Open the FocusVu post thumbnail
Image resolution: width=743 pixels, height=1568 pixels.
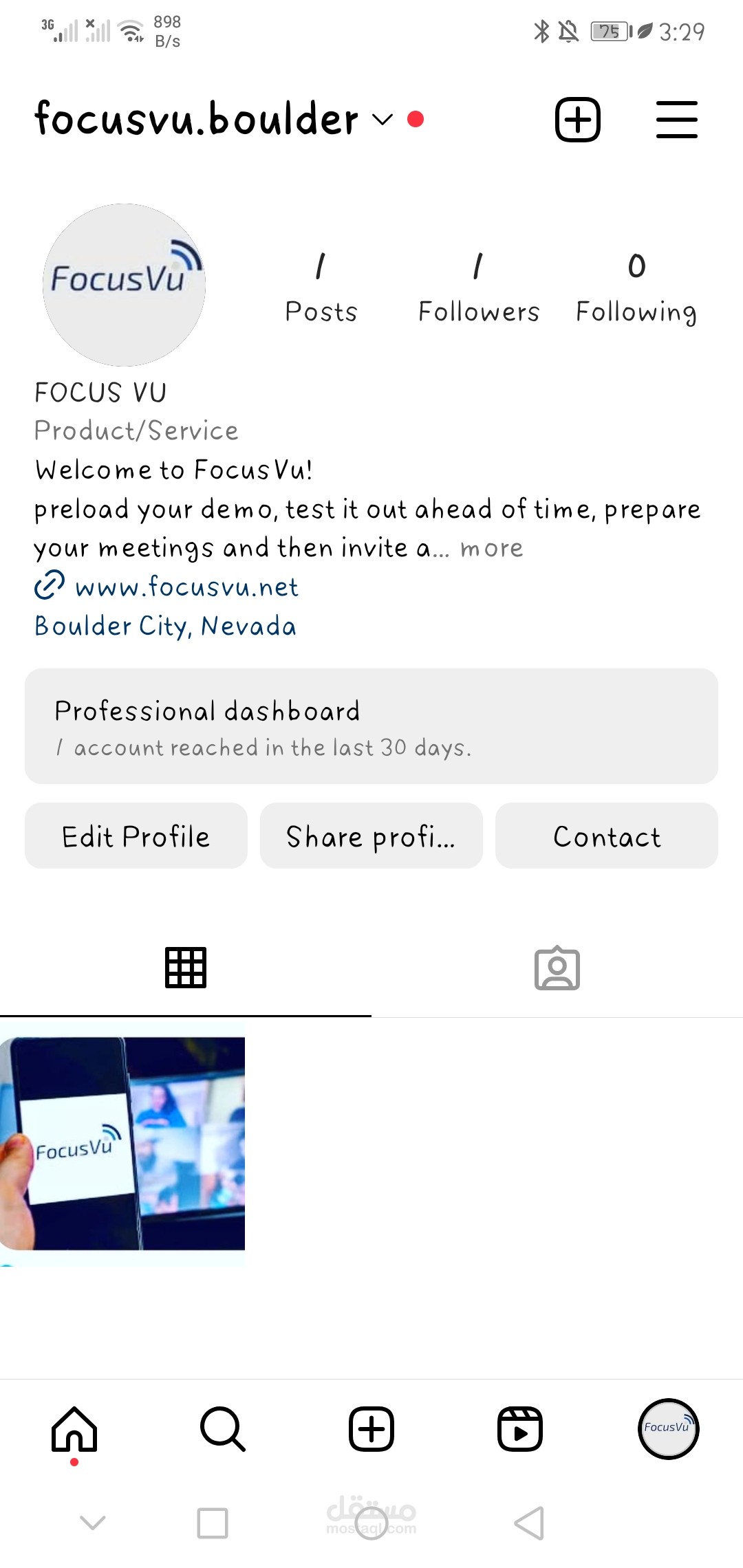pos(122,1143)
